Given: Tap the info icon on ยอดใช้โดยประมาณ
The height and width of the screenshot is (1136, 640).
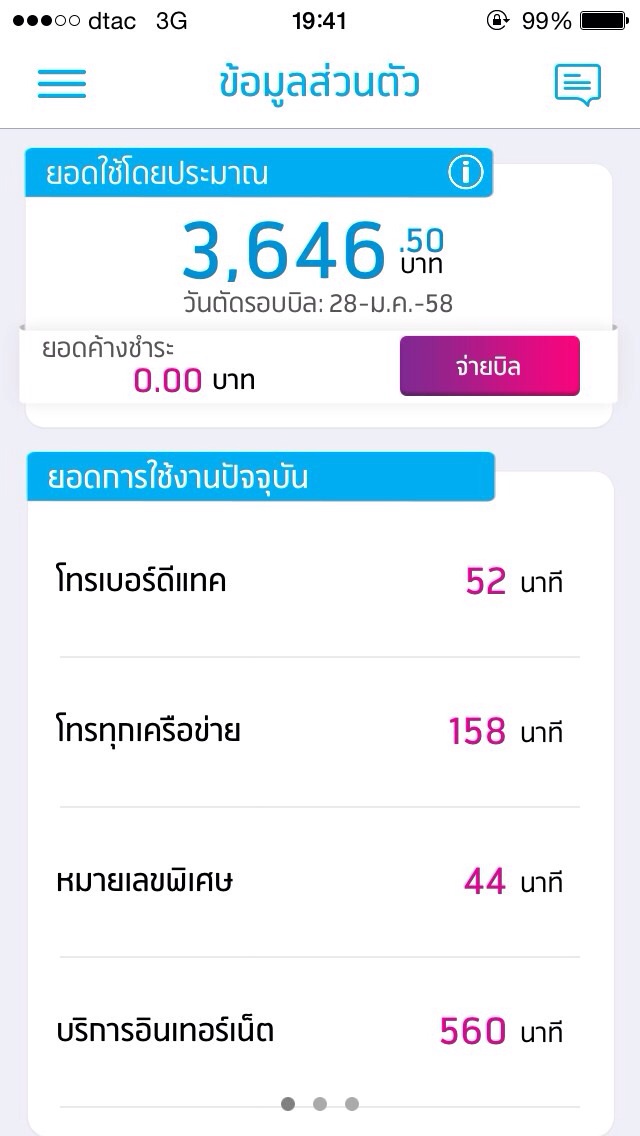Looking at the screenshot, I should 465,174.
